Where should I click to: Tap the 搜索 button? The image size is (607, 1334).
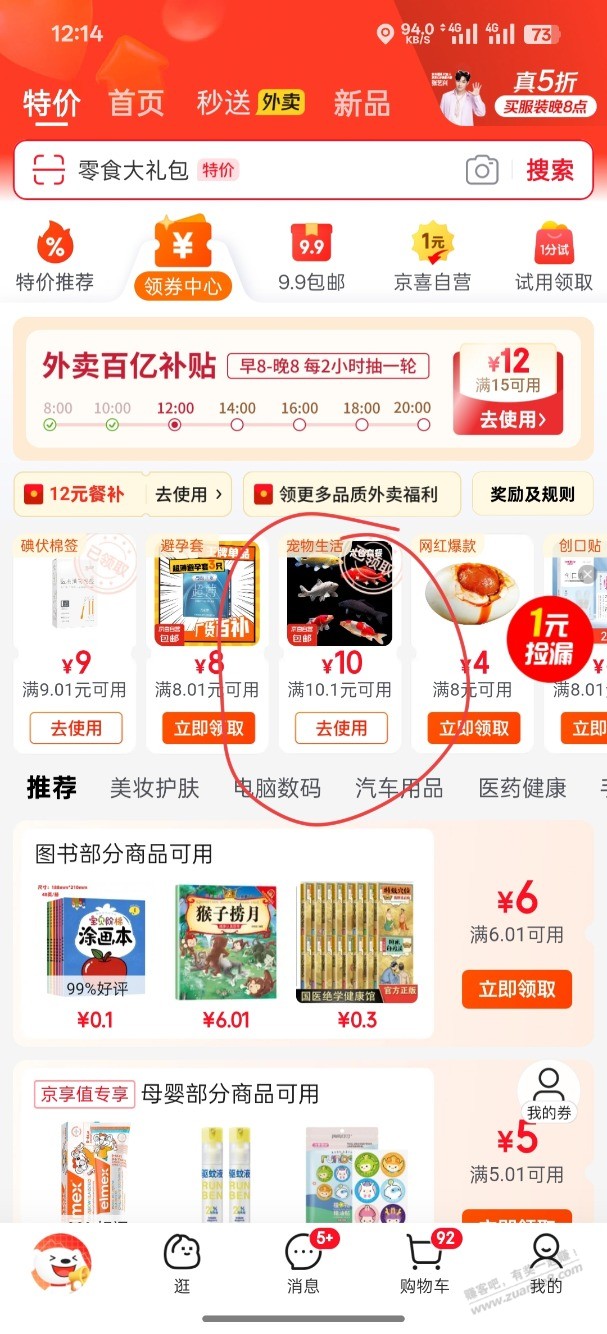tap(550, 170)
